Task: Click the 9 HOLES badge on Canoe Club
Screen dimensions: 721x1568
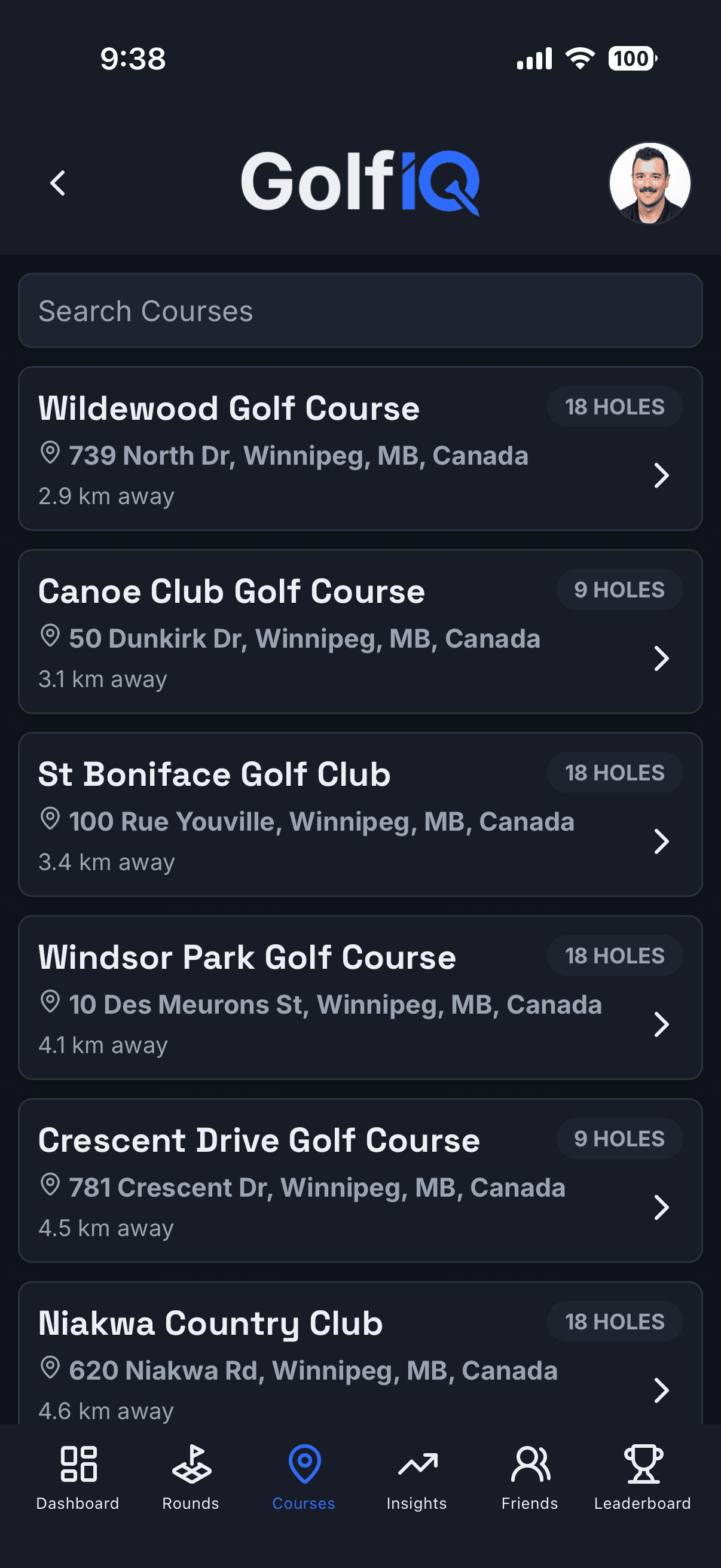Action: [x=619, y=589]
